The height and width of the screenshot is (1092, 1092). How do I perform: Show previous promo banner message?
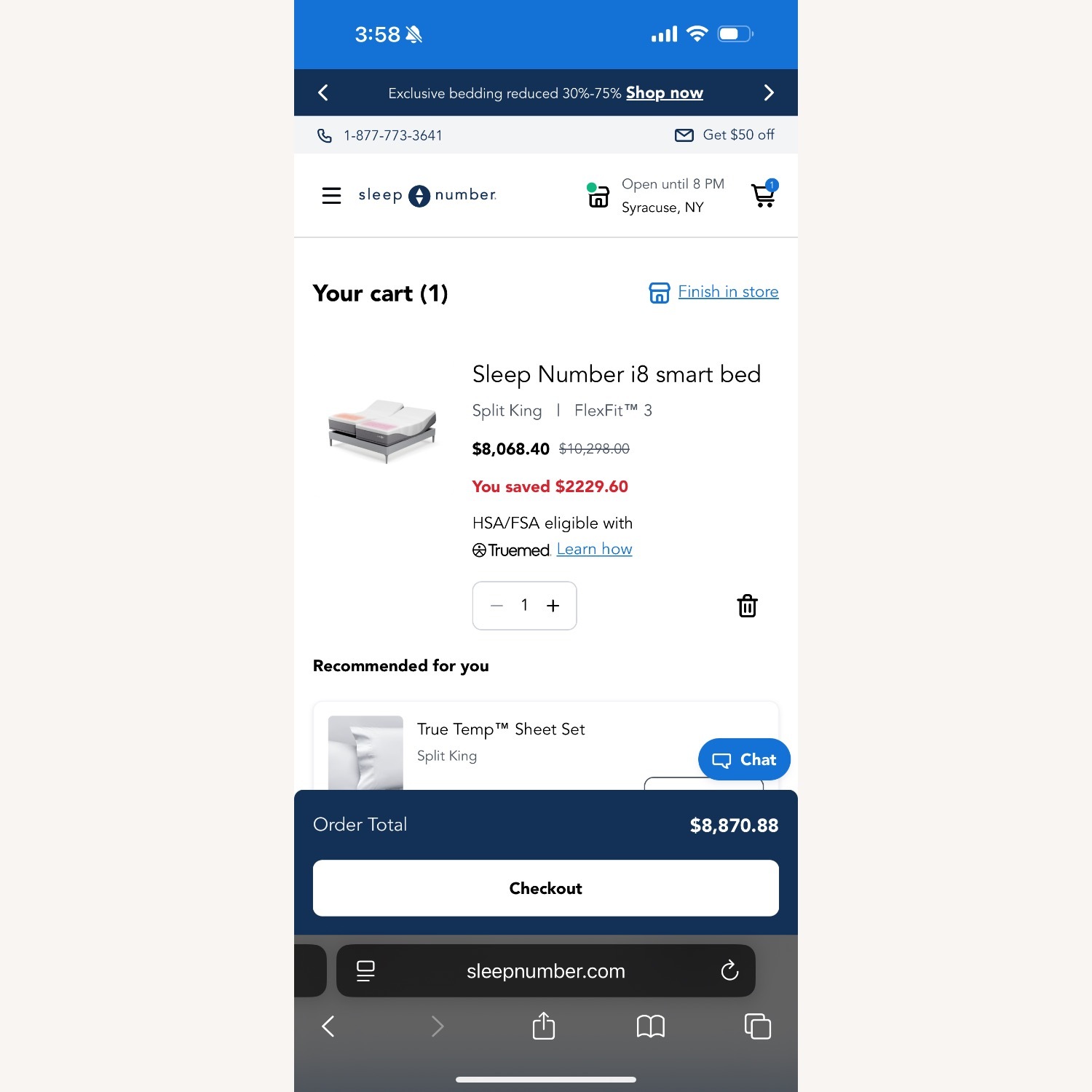click(x=323, y=93)
